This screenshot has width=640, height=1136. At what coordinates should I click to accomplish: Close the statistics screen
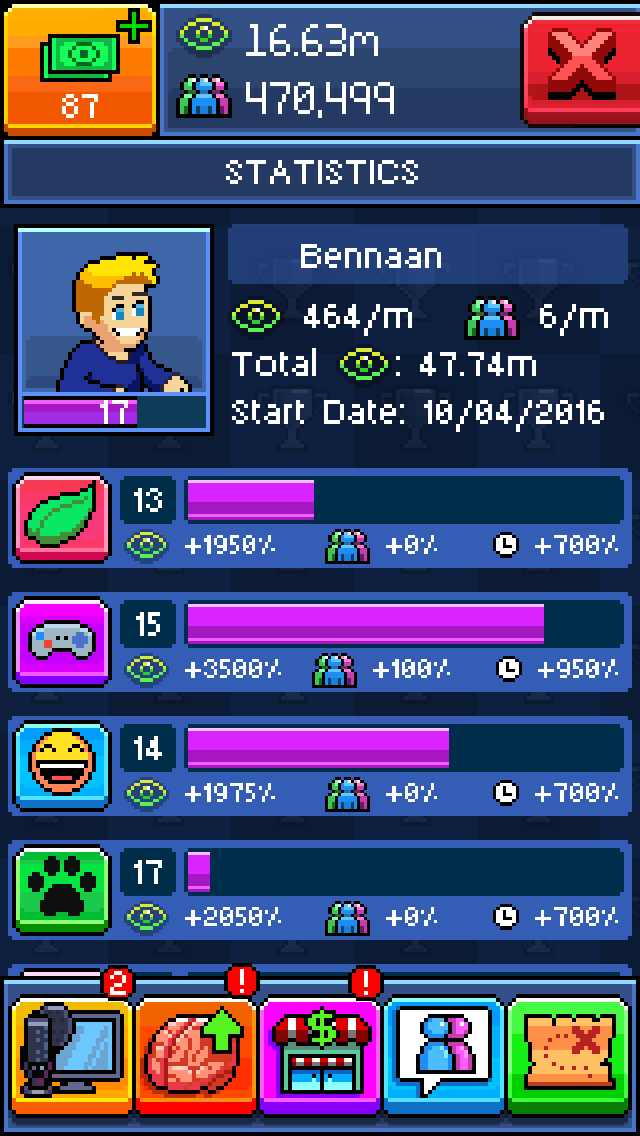coord(580,68)
